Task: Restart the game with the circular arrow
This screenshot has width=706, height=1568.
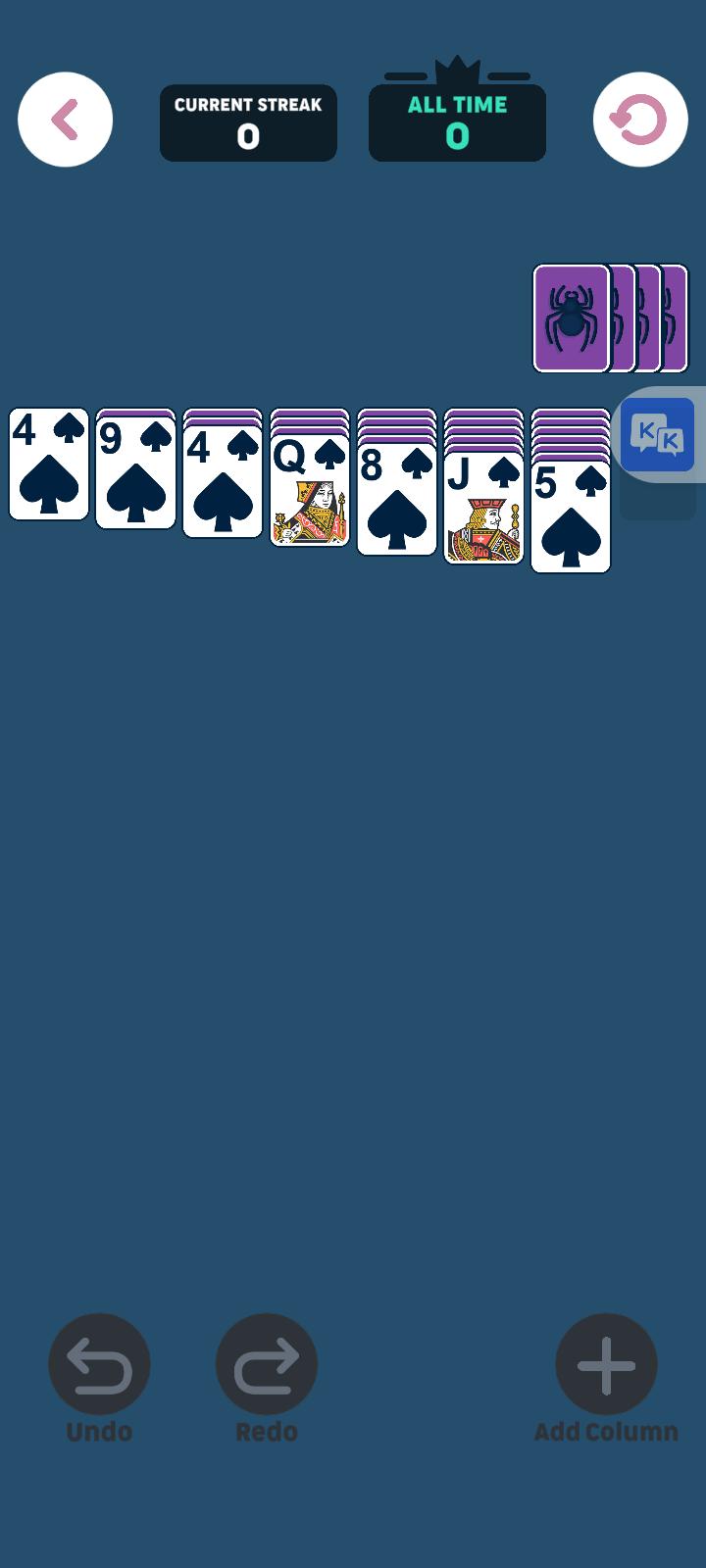Action: (639, 120)
